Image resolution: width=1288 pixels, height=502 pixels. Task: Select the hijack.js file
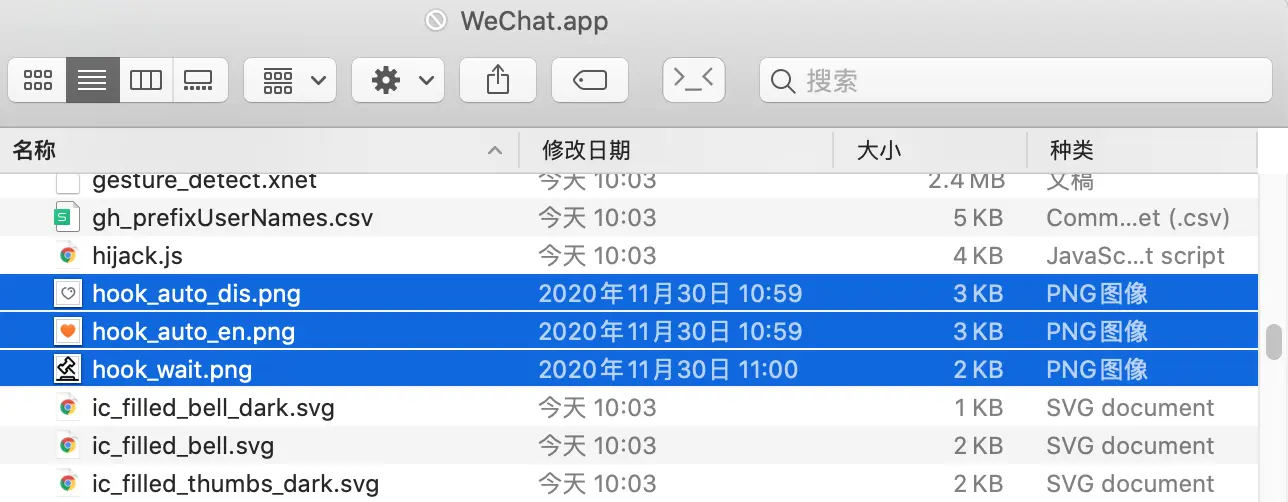137,256
